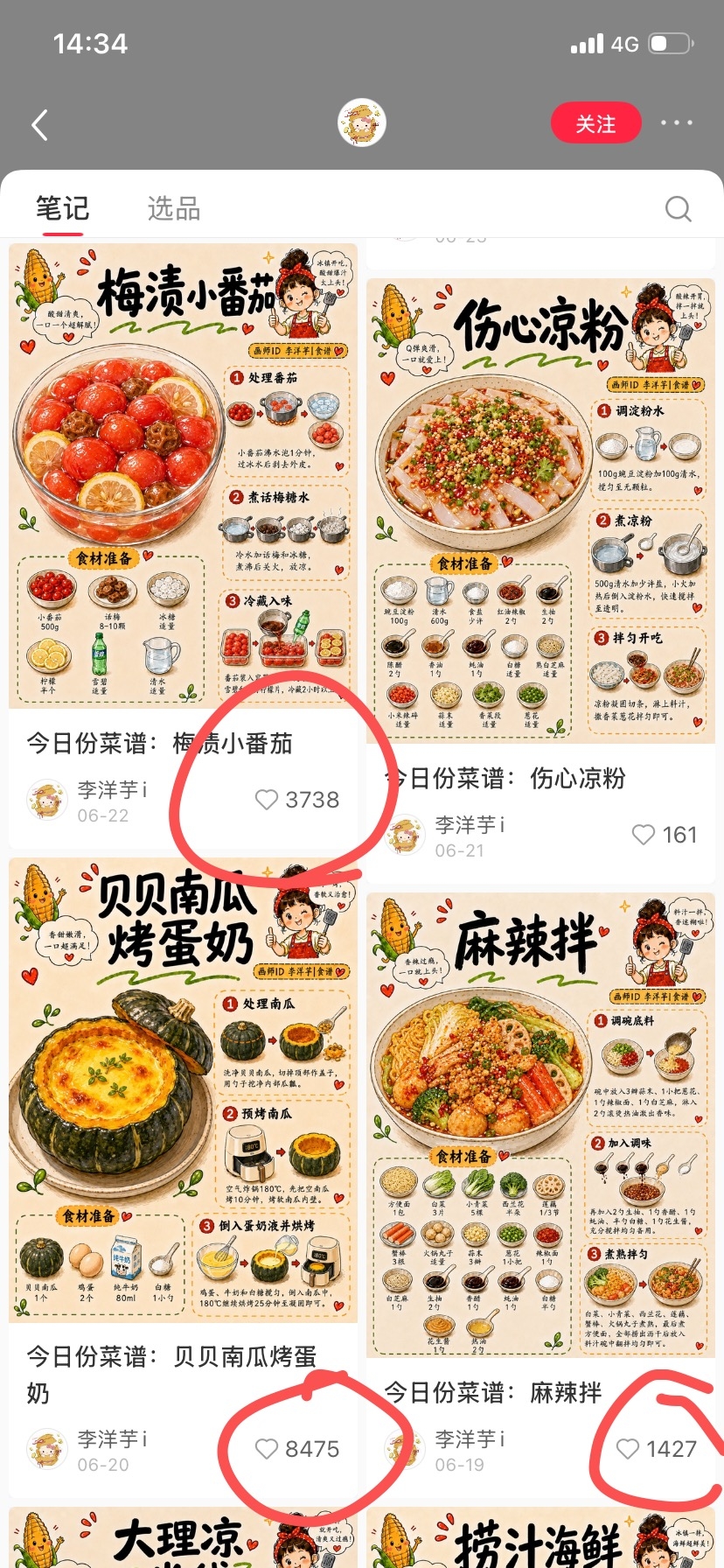This screenshot has height=1568, width=724.
Task: Tap the 关注 follow button
Action: tap(595, 123)
